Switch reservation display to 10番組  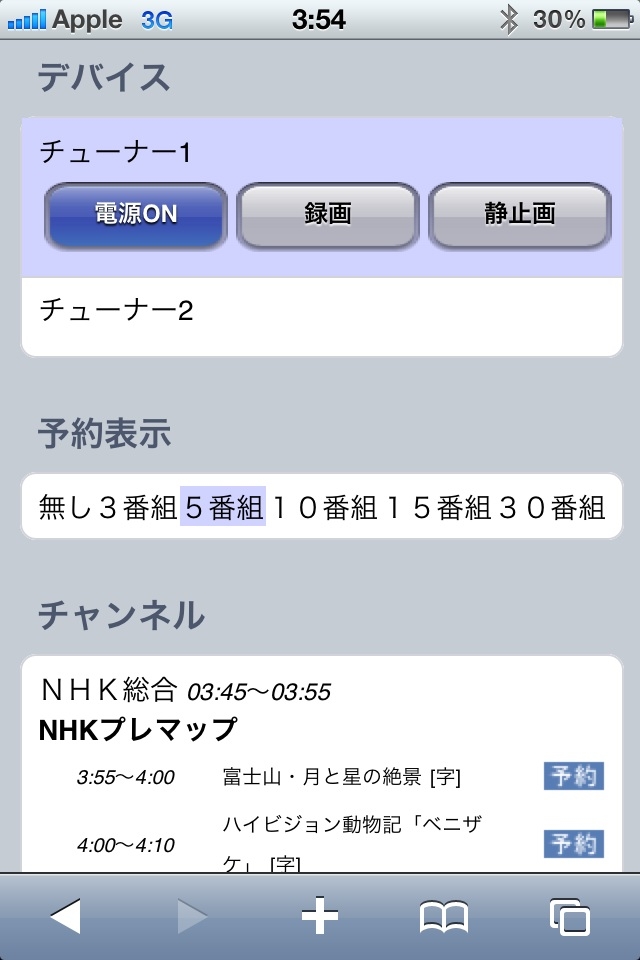click(x=325, y=507)
